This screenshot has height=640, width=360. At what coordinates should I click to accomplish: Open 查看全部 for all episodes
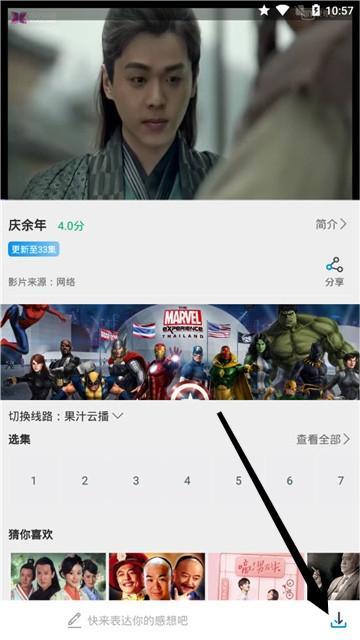click(x=323, y=439)
